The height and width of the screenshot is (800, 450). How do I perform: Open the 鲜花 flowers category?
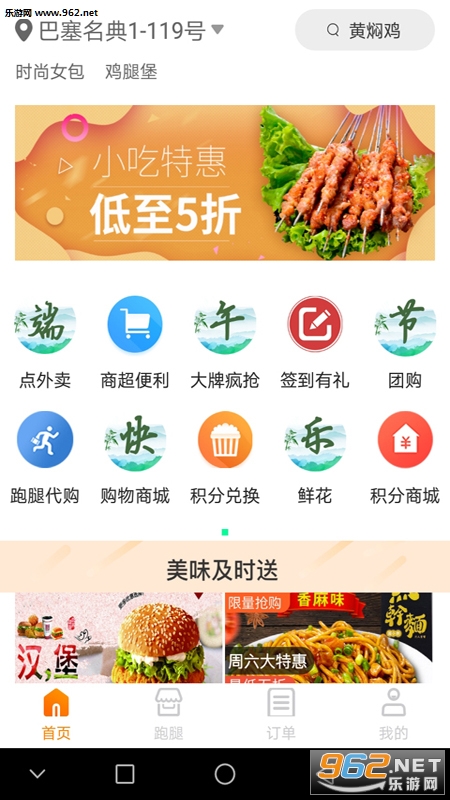pyautogui.click(x=315, y=458)
